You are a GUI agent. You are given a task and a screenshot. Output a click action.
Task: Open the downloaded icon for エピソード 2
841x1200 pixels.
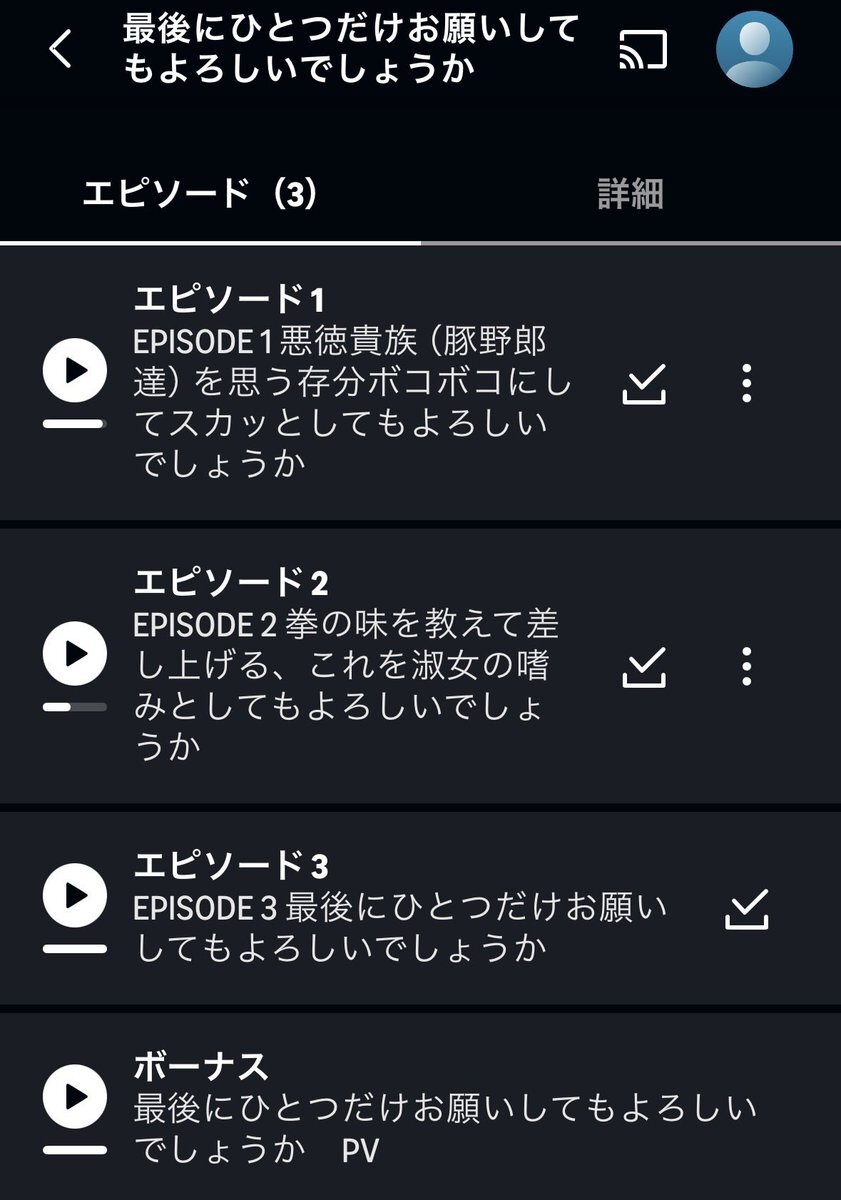[x=645, y=666]
